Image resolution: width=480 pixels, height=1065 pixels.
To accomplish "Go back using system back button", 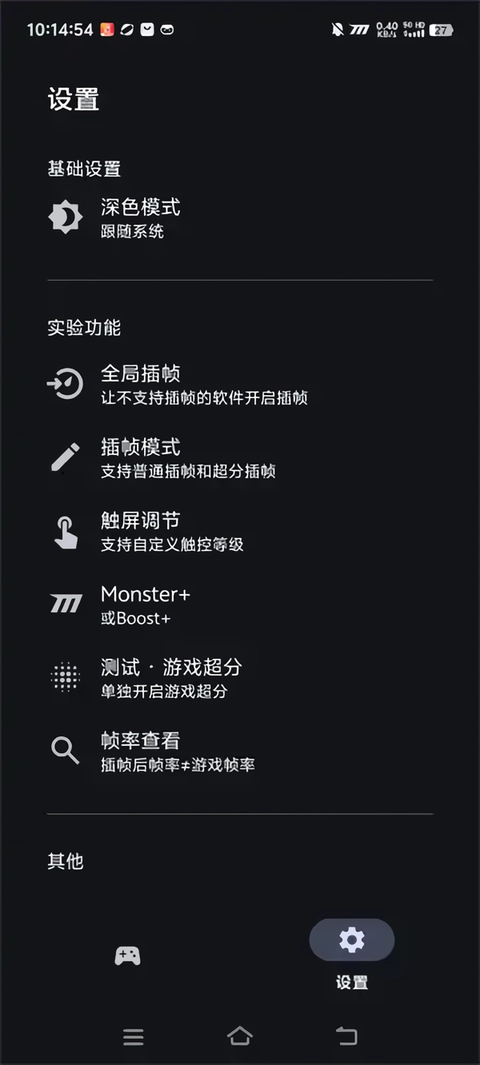I will pyautogui.click(x=346, y=1035).
